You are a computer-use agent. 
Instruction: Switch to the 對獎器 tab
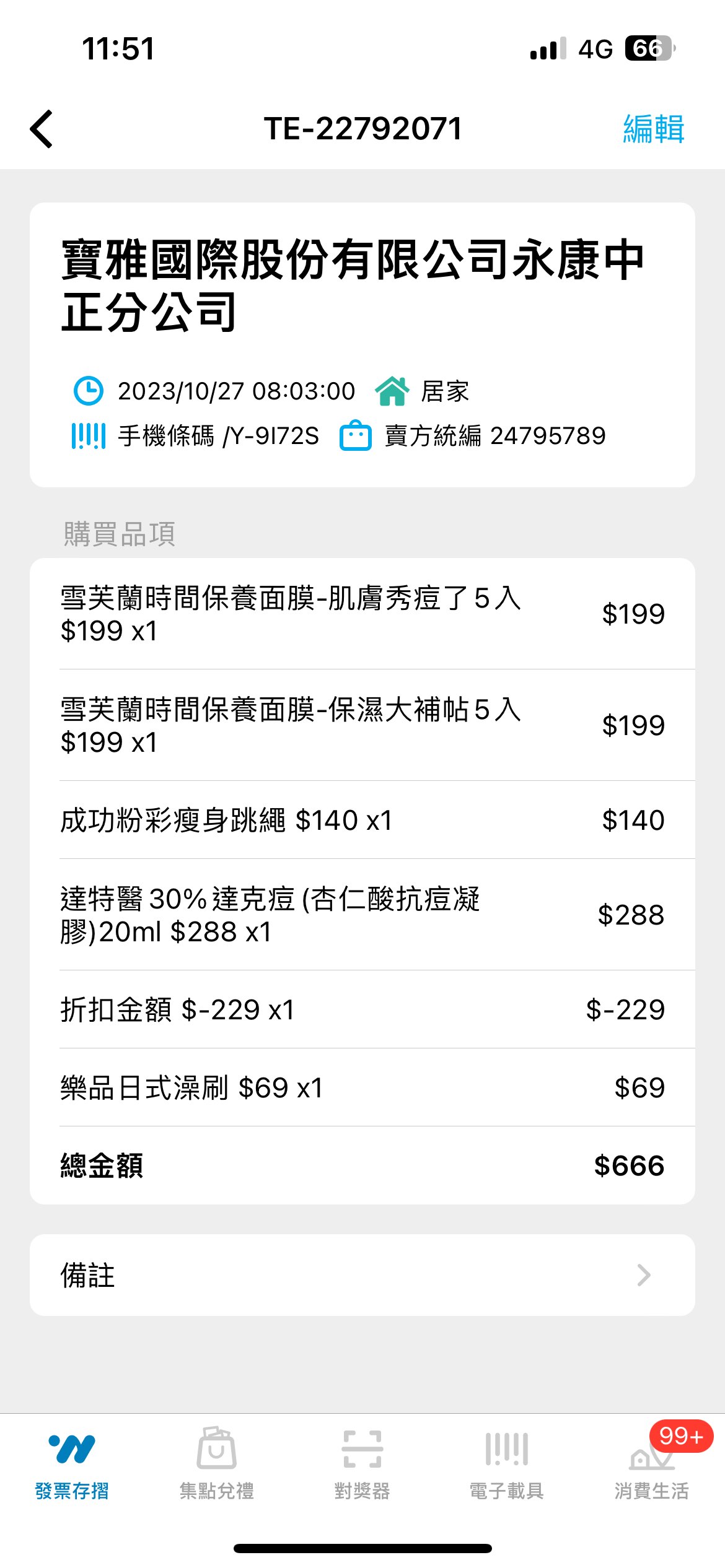[362, 1465]
